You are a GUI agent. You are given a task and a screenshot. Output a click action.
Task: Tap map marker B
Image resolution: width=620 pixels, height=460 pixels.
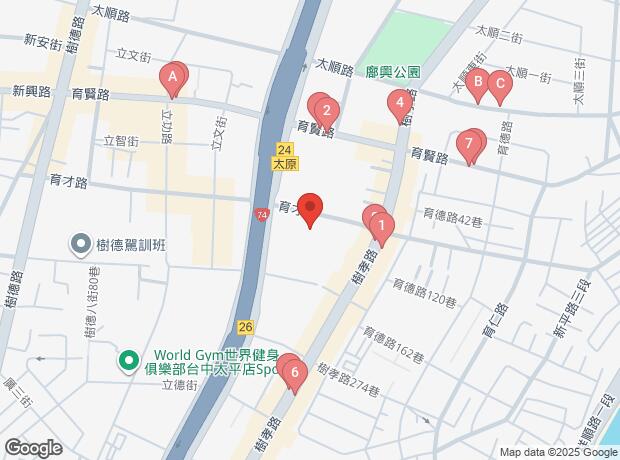point(478,83)
